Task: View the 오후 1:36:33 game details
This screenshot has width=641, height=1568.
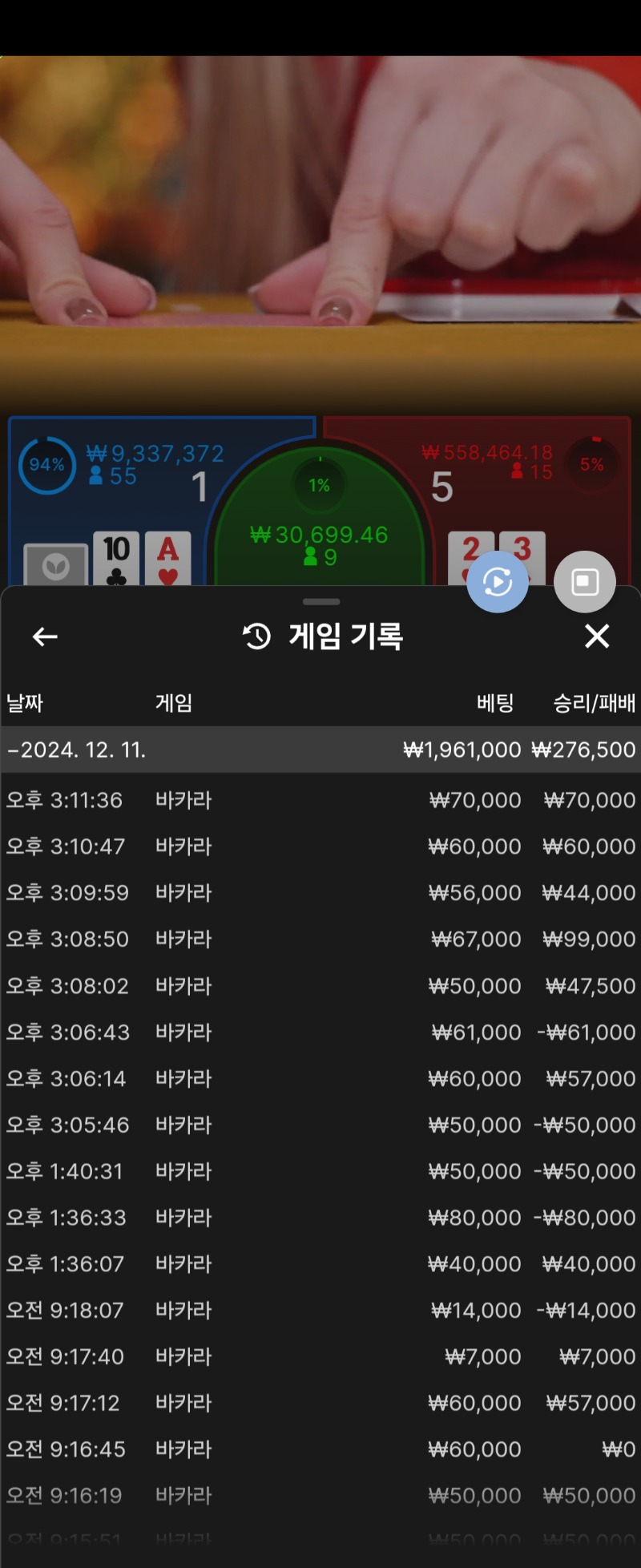Action: (320, 1218)
